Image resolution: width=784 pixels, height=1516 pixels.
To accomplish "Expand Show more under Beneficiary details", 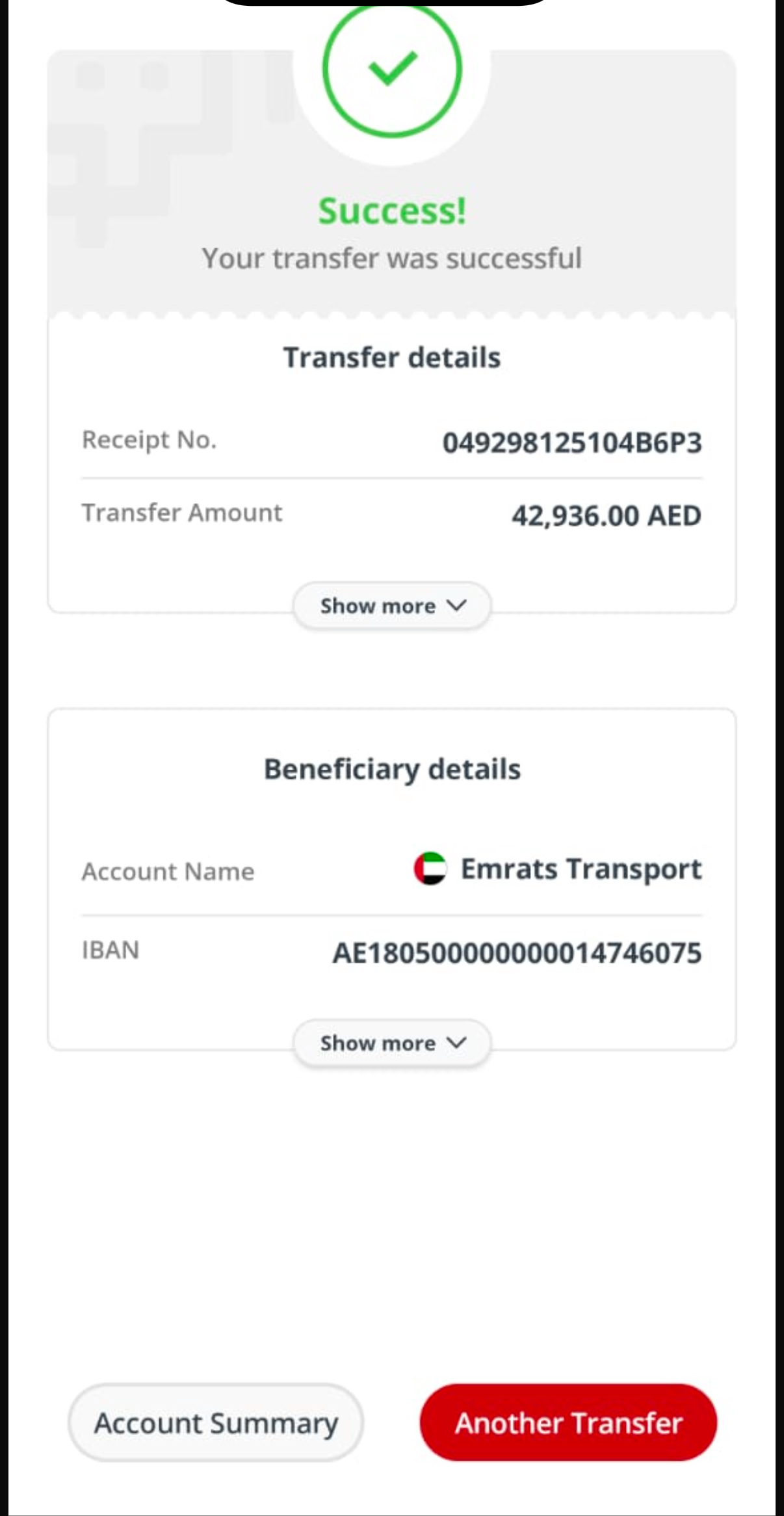I will point(392,1043).
